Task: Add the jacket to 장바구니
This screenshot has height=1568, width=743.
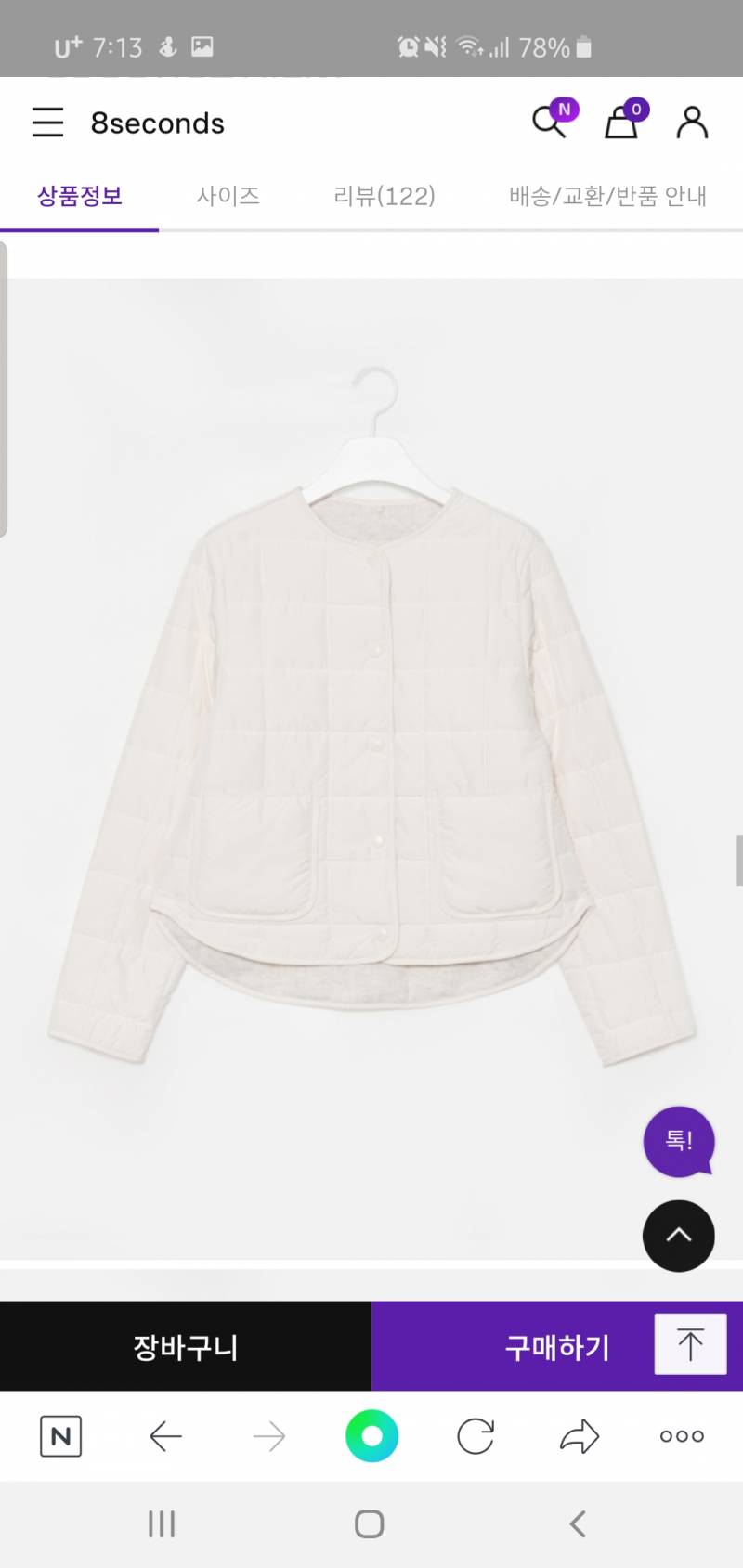Action: [186, 1346]
